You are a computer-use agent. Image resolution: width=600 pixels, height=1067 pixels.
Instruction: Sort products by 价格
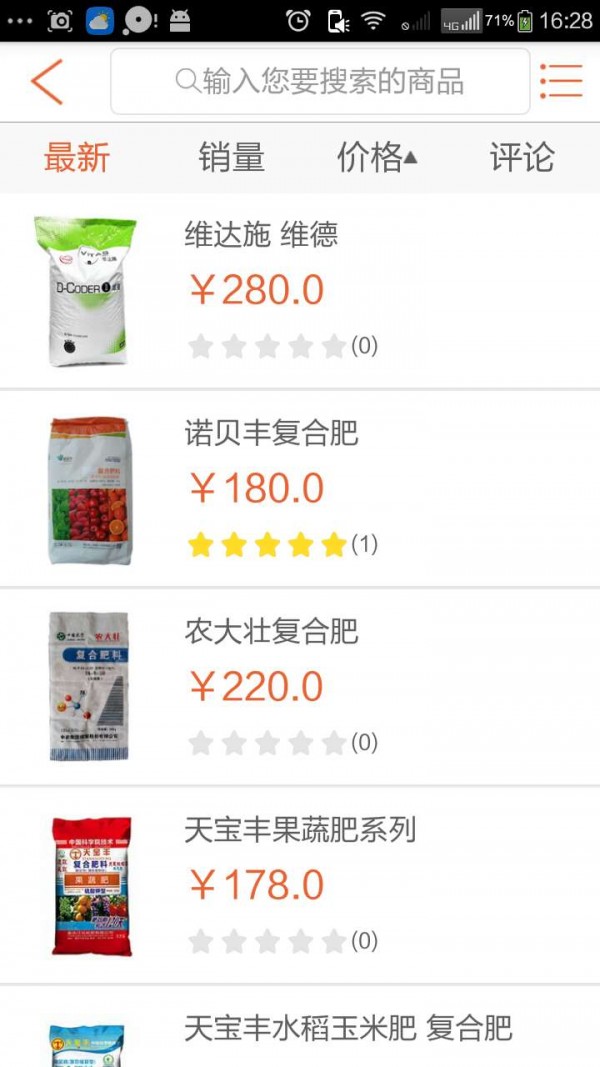click(x=377, y=158)
